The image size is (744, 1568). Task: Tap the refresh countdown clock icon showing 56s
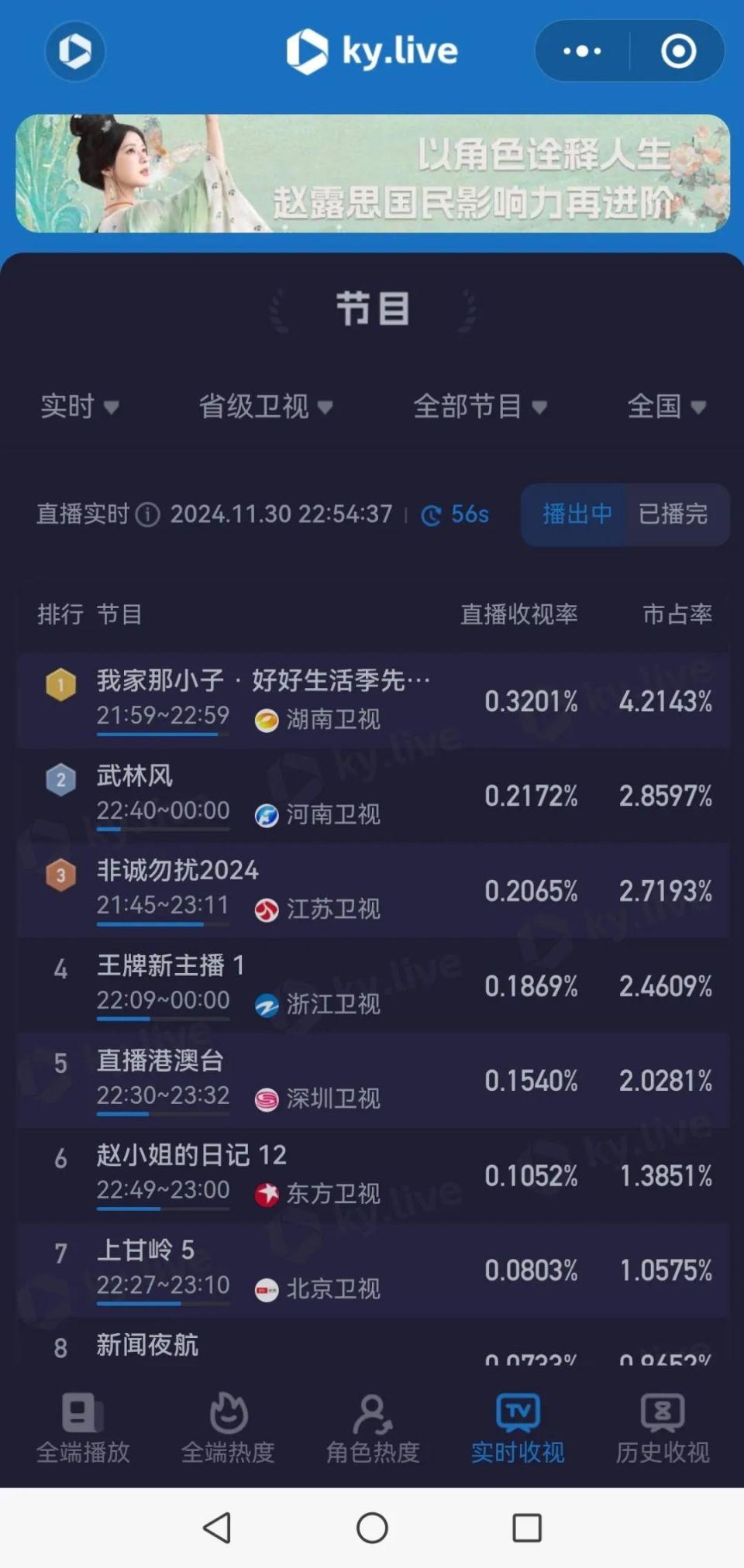(x=432, y=514)
